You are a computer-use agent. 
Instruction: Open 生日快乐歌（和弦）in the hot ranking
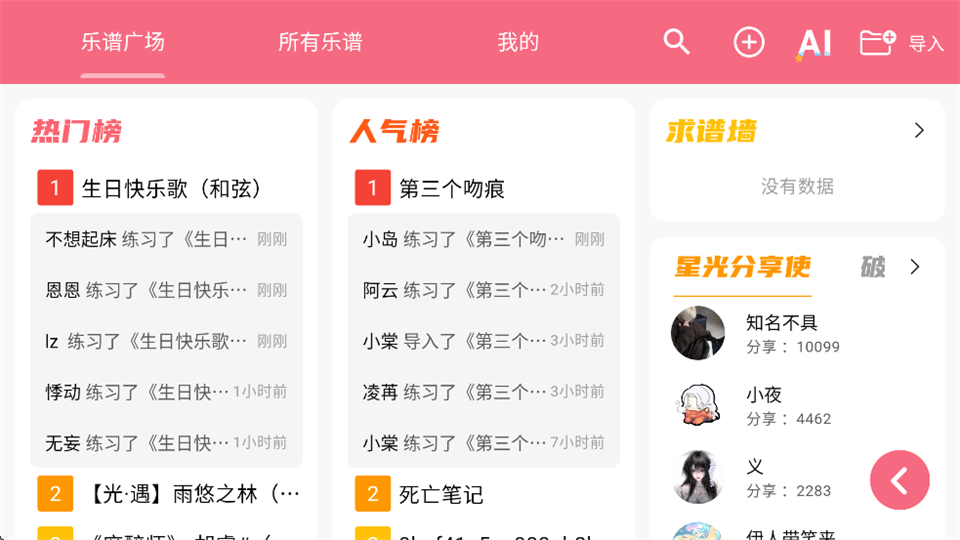(x=172, y=188)
